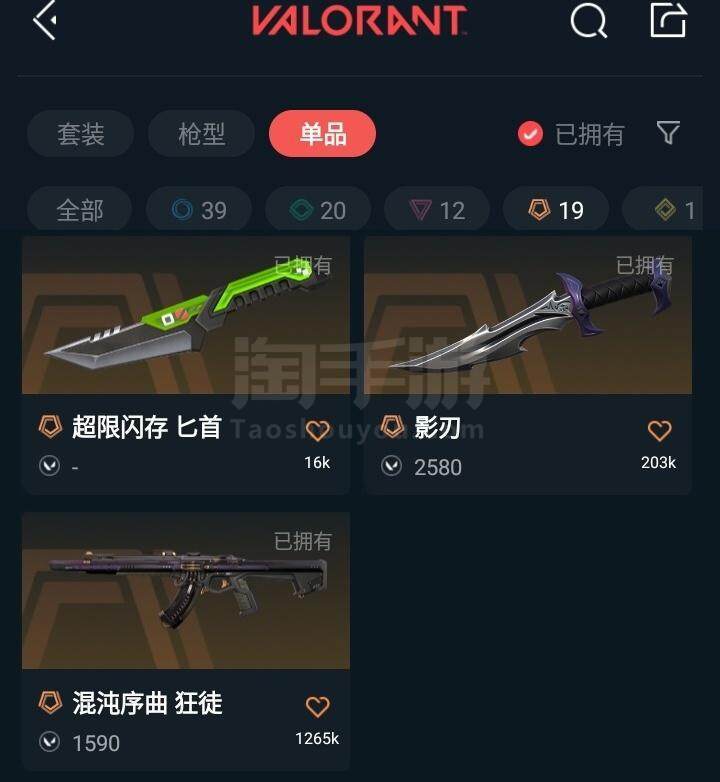Select the 全部 chip
720x782 pixels.
point(79,209)
